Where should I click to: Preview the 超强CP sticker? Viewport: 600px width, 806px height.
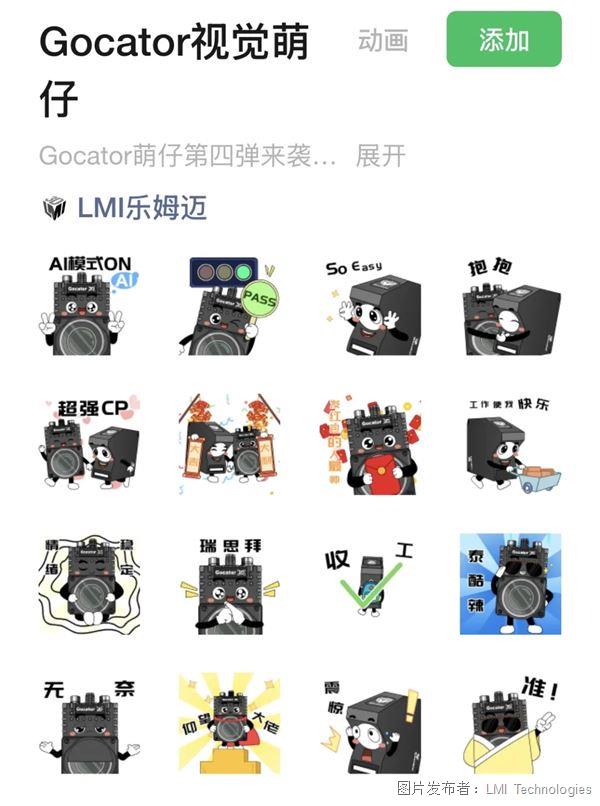90,445
